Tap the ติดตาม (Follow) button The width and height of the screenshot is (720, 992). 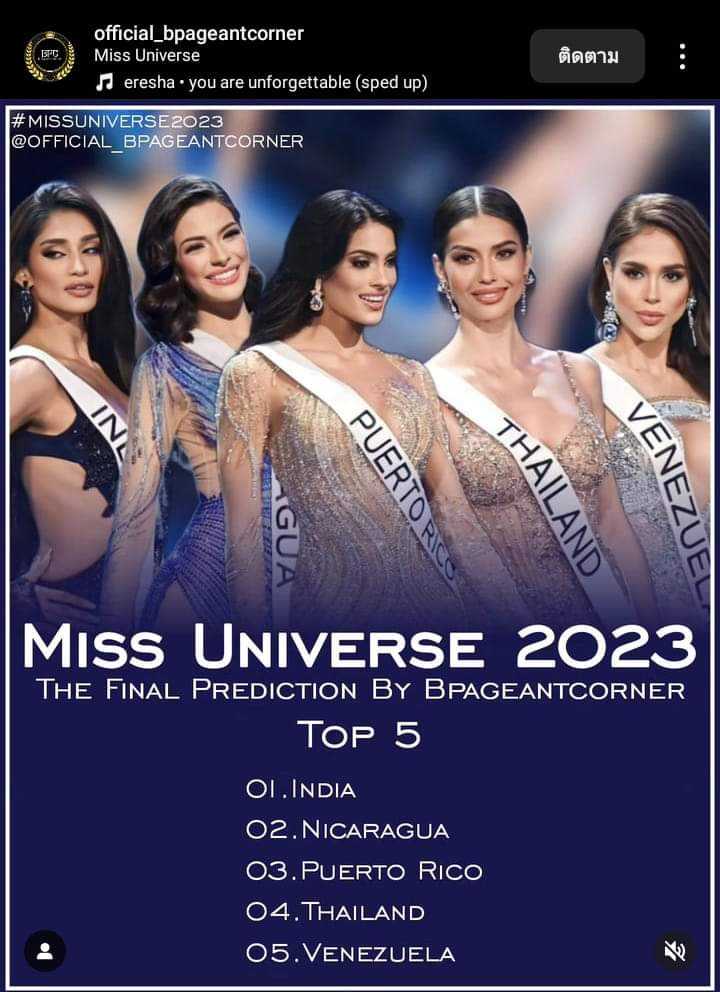pos(587,56)
